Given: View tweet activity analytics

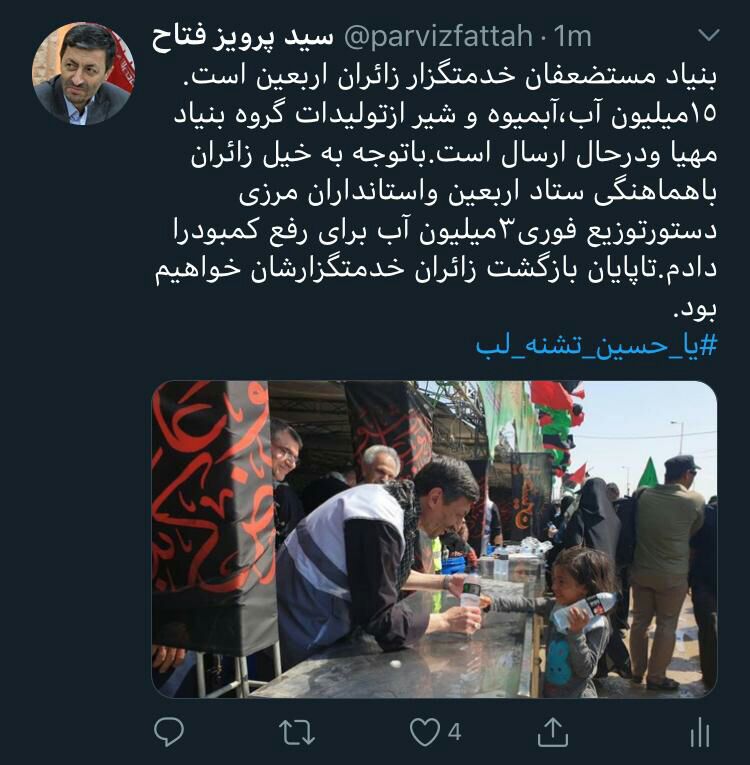Looking at the screenshot, I should (699, 733).
